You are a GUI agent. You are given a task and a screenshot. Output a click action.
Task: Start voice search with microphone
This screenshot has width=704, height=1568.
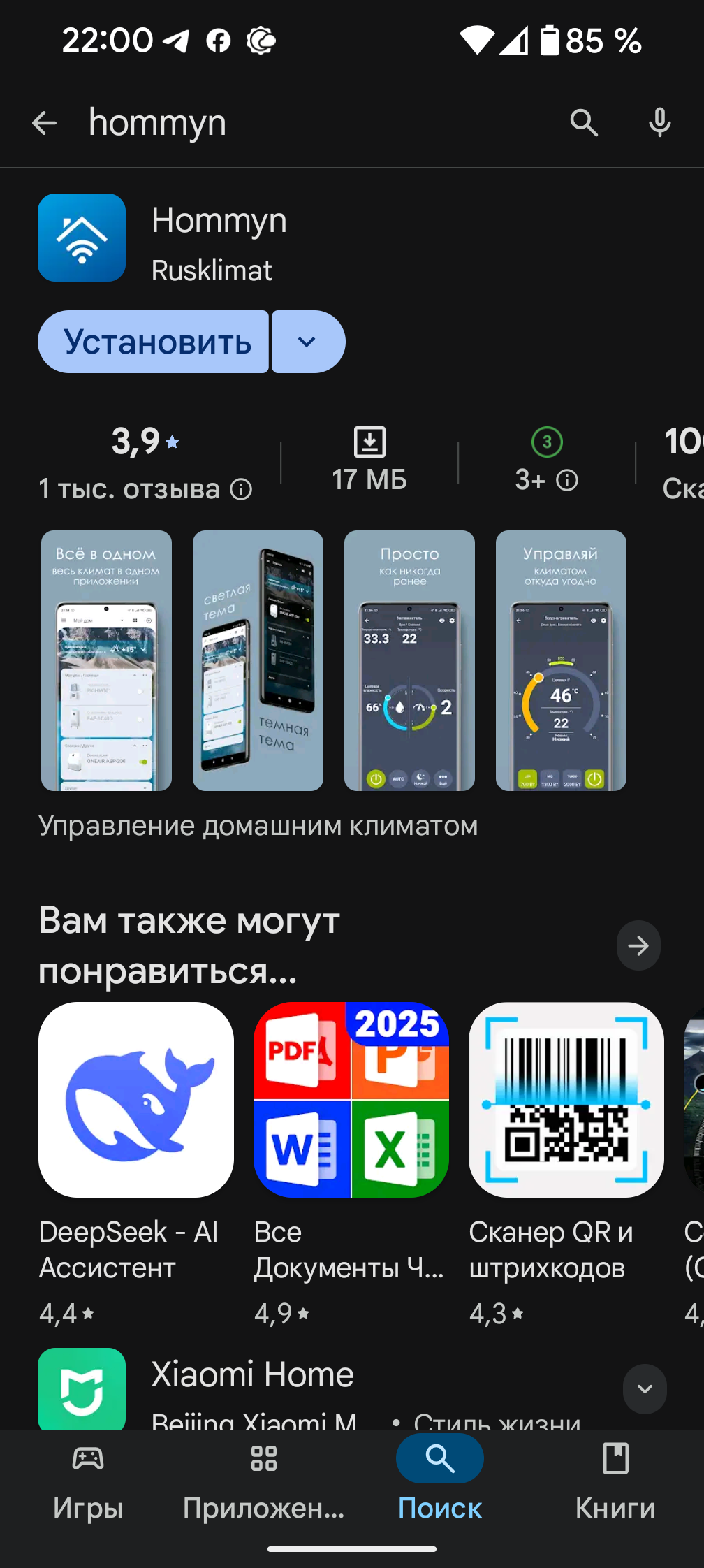point(659,124)
